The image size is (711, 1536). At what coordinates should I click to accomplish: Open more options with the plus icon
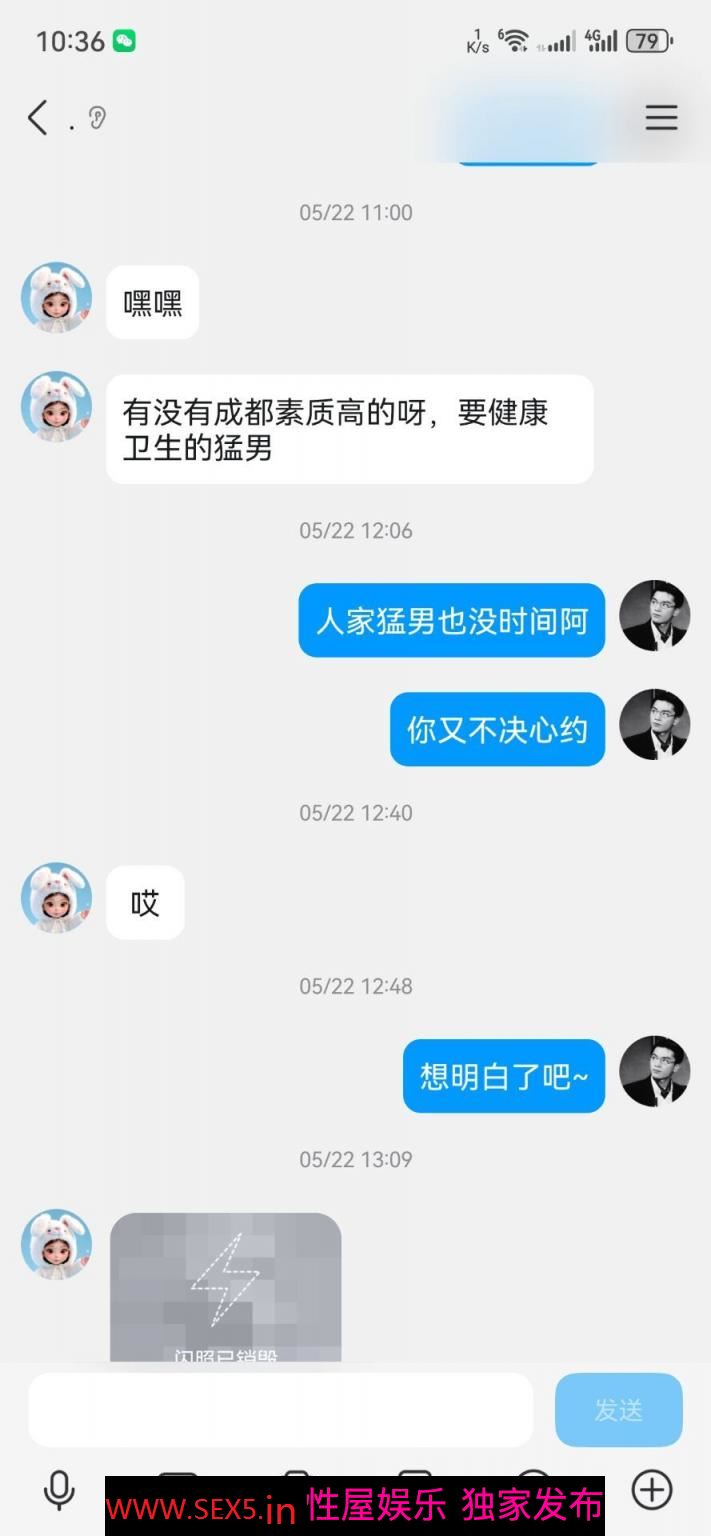[x=651, y=1490]
